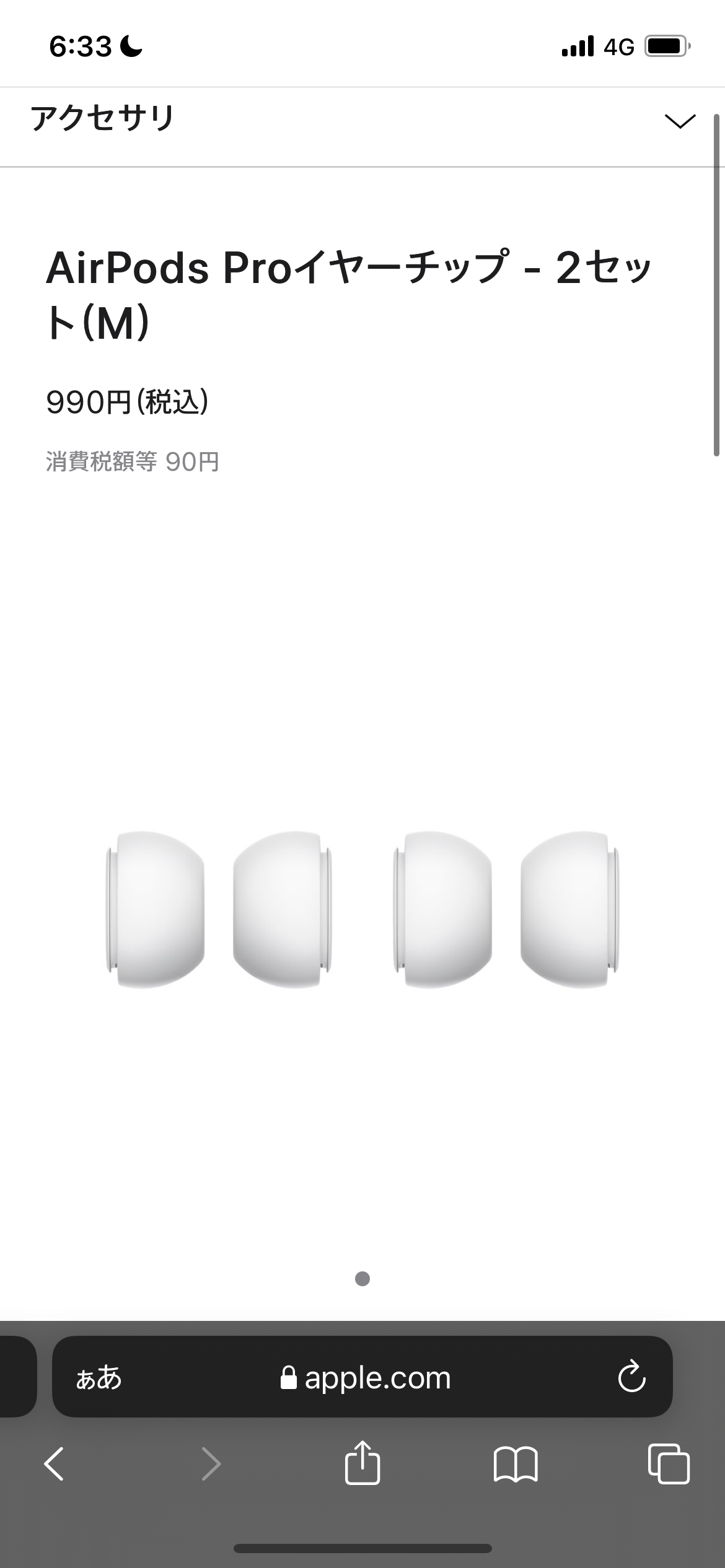Viewport: 725px width, 1568px height.
Task: Reload the current page
Action: 631,1378
